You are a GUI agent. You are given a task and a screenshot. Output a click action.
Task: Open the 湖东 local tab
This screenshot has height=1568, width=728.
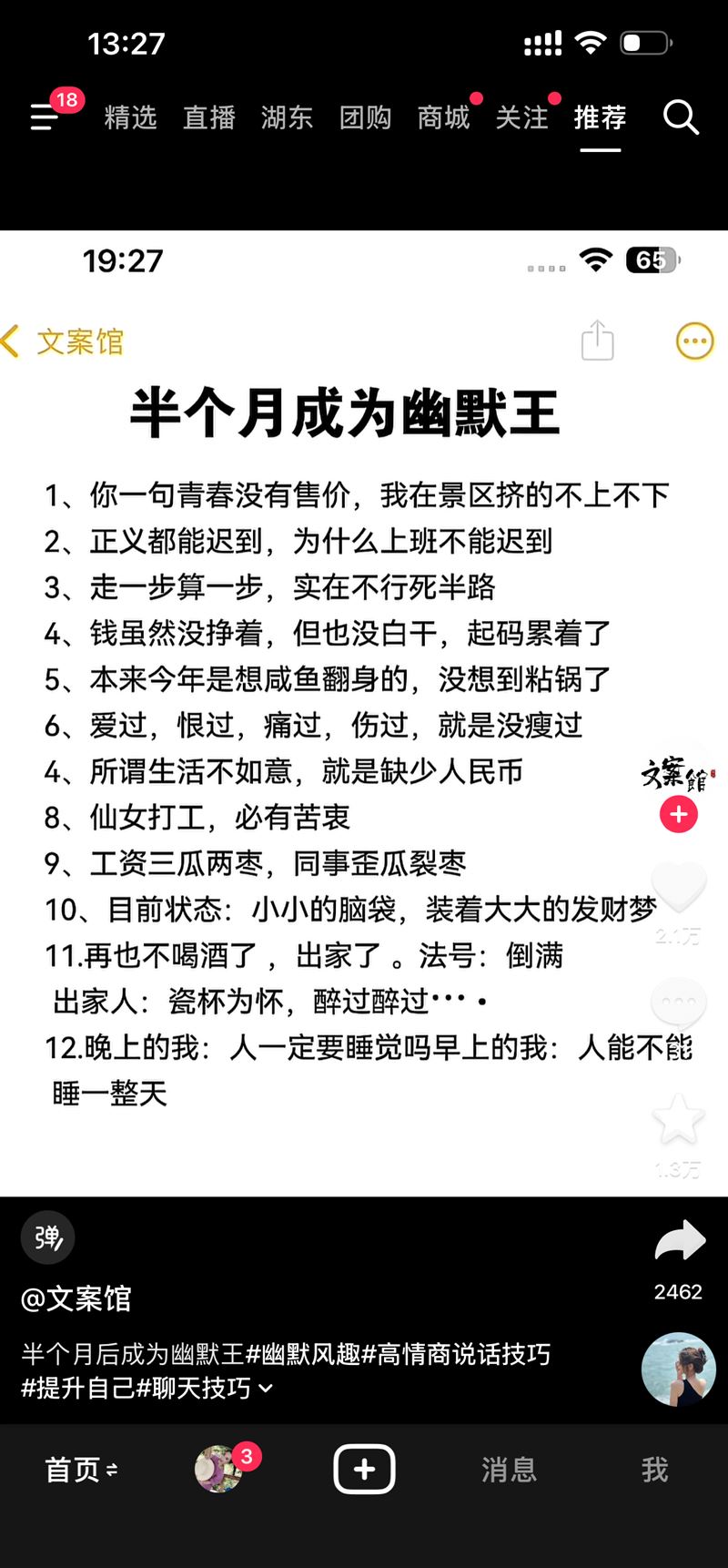(x=287, y=117)
